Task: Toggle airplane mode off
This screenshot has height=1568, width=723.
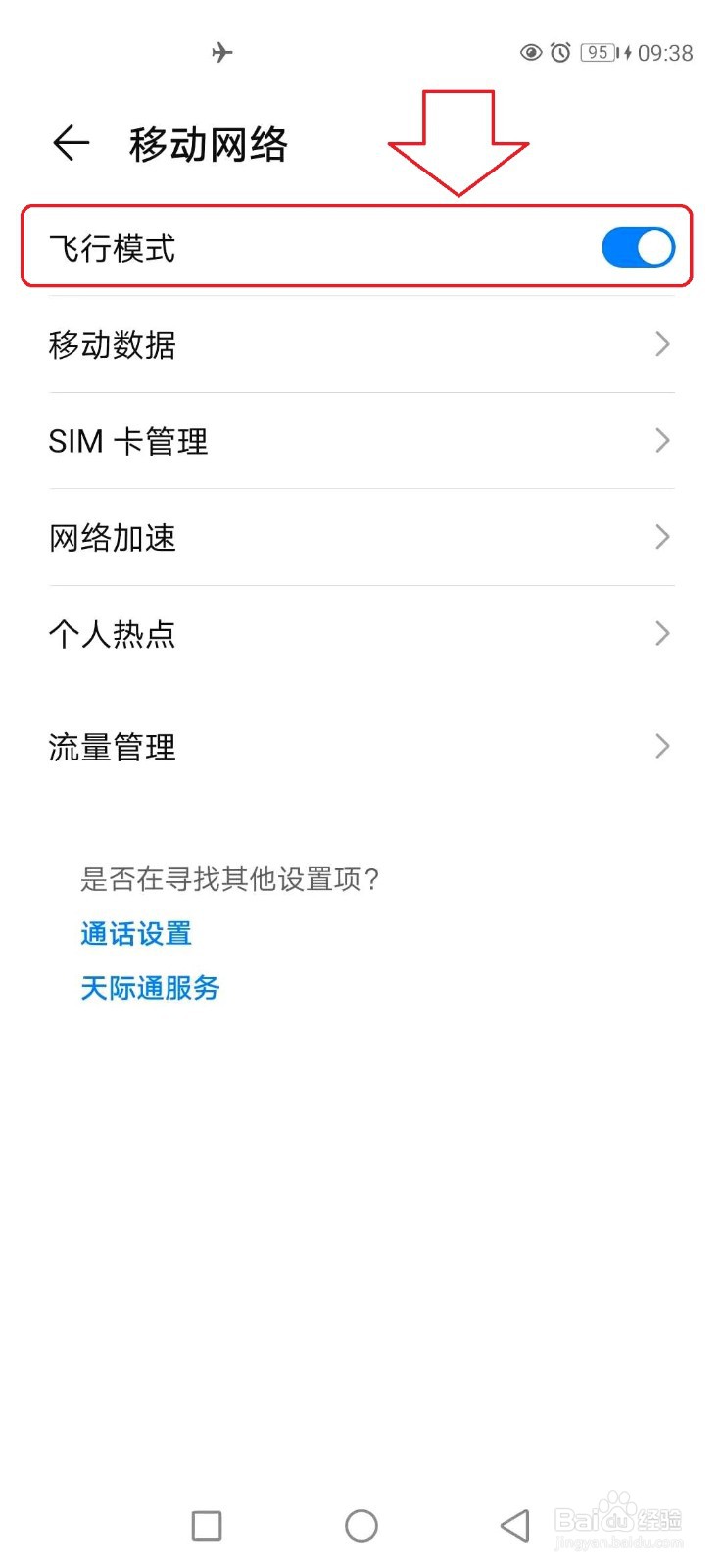Action: pos(637,248)
